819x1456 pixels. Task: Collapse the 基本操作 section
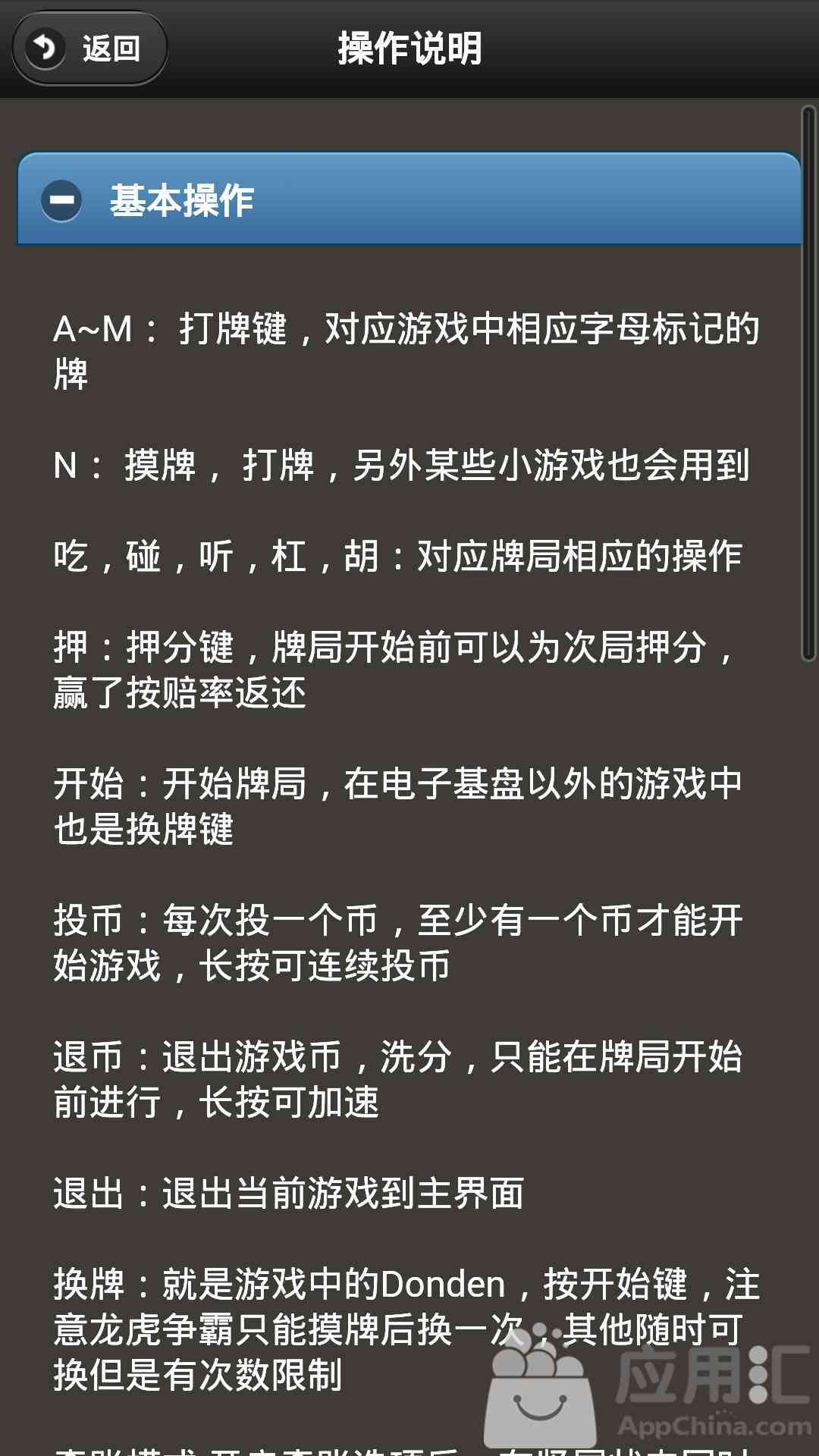tap(409, 199)
